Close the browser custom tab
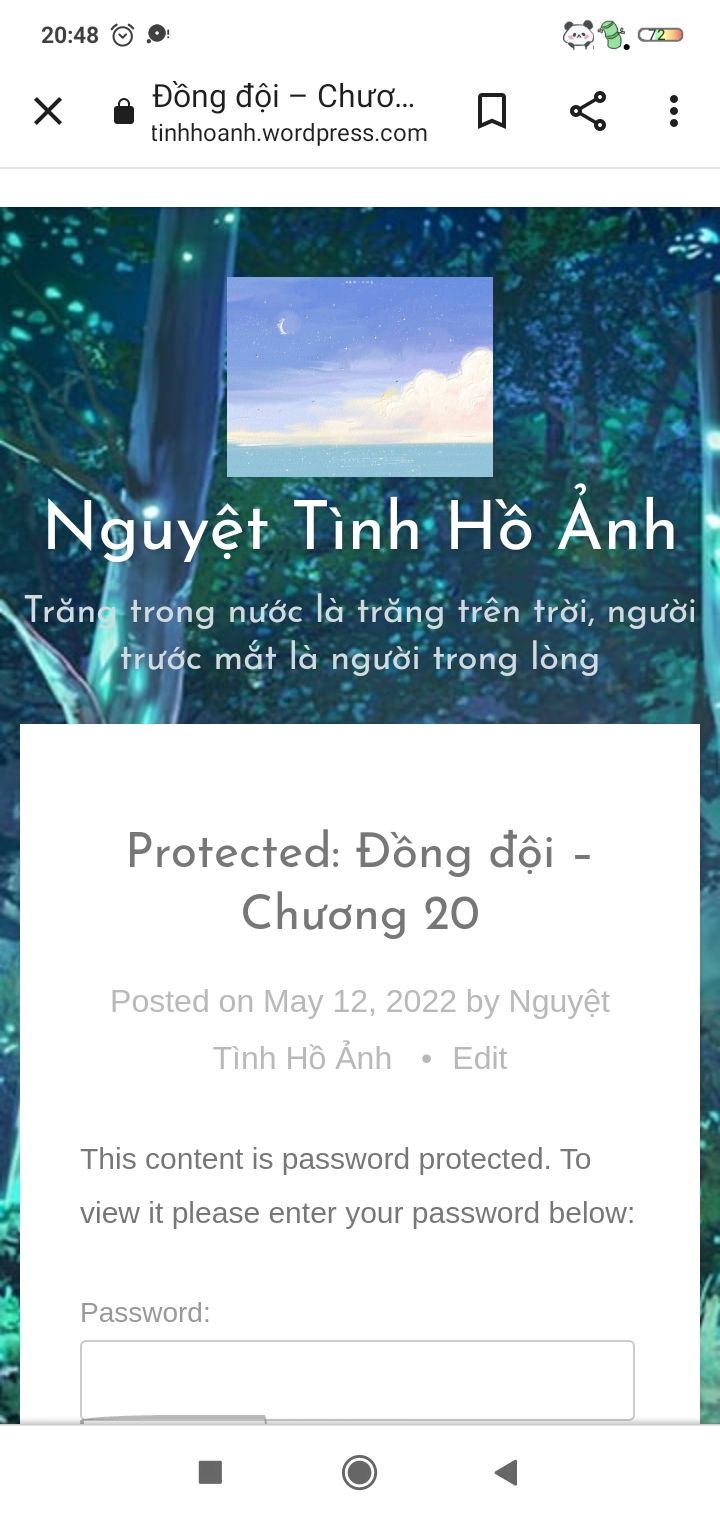 (x=48, y=111)
